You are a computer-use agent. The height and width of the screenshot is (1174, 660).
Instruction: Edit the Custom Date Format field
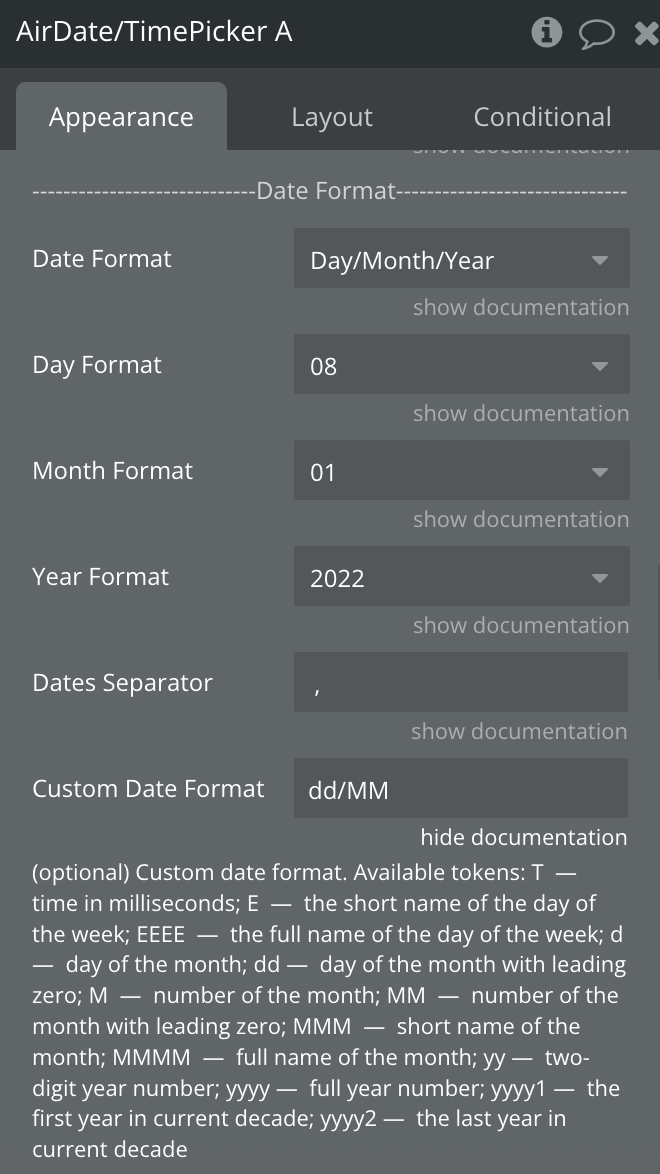[461, 788]
